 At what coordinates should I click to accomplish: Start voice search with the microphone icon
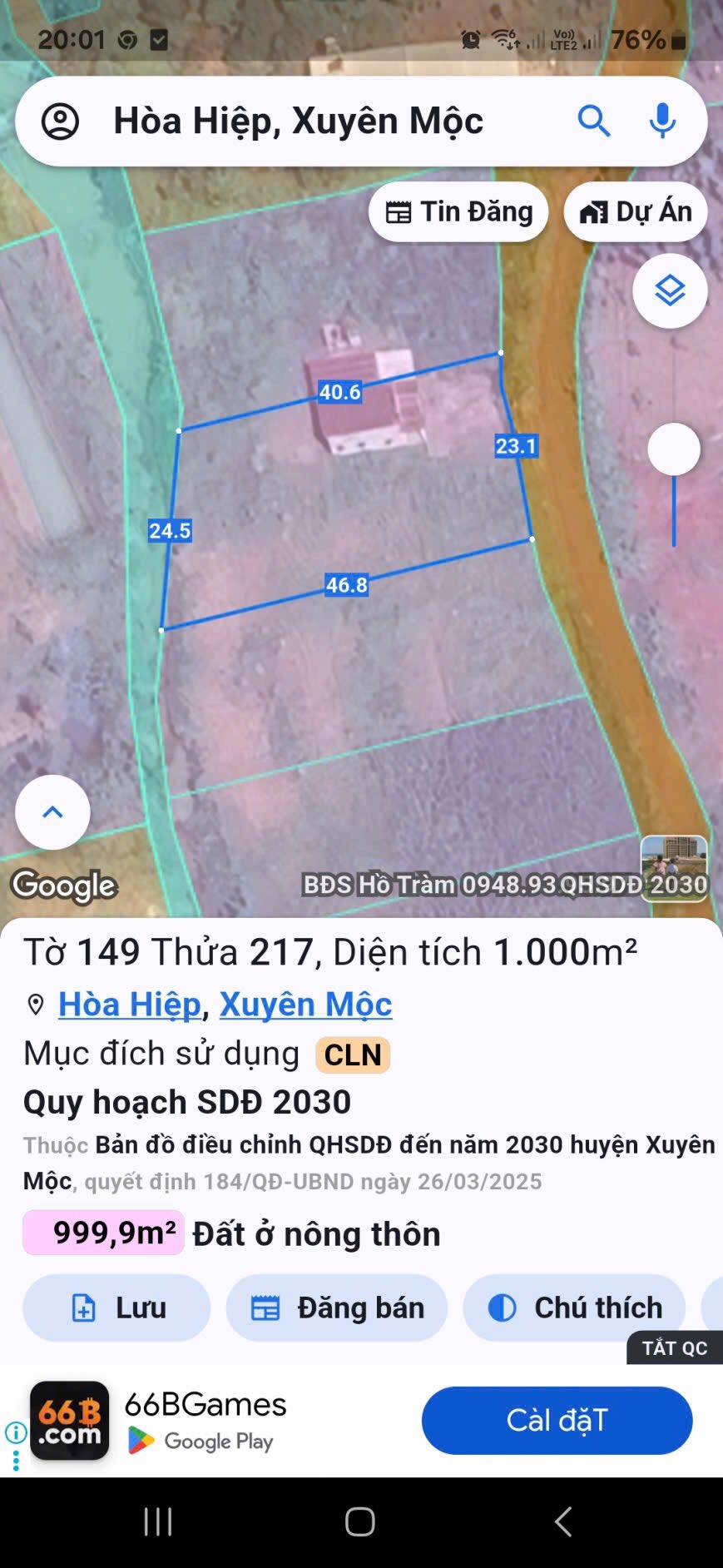pyautogui.click(x=661, y=121)
